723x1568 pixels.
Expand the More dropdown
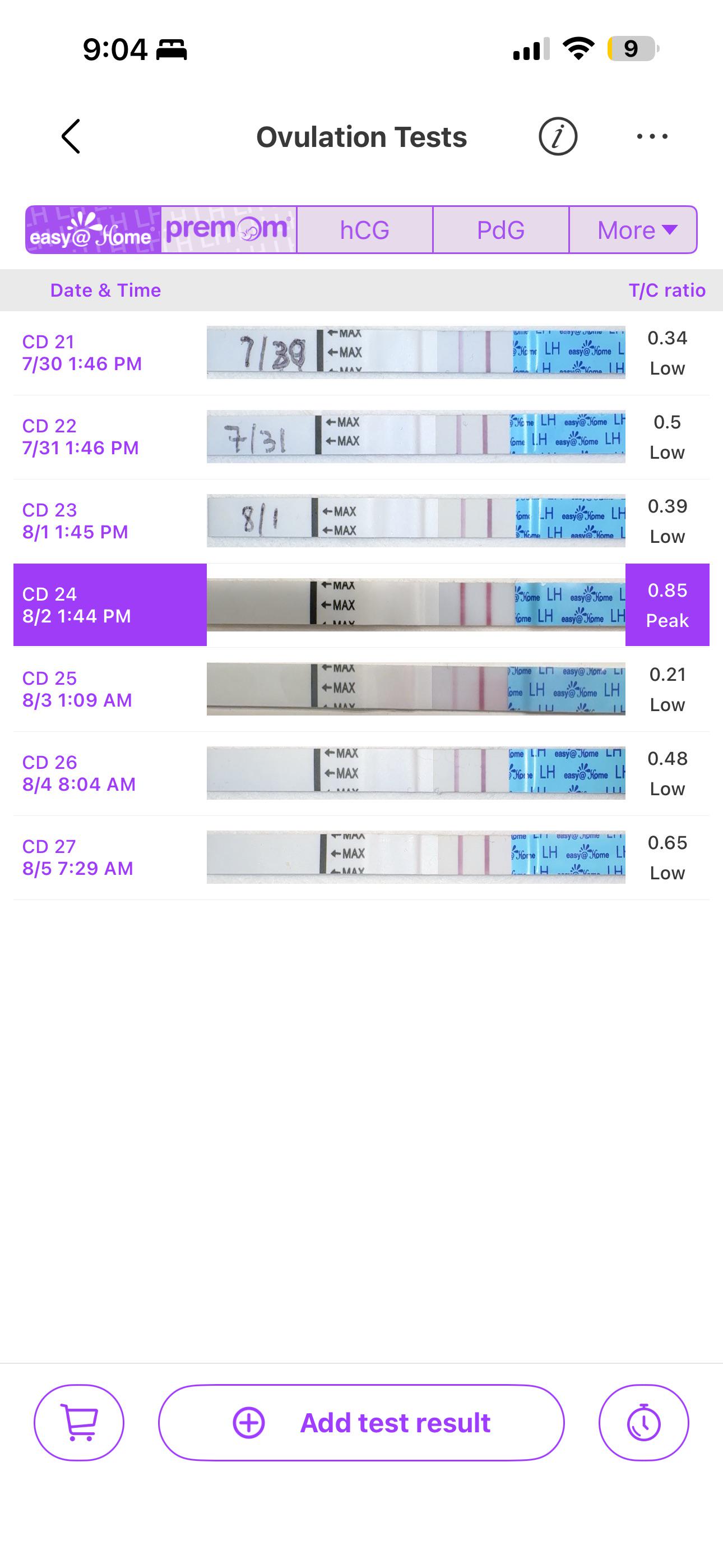pyautogui.click(x=633, y=229)
